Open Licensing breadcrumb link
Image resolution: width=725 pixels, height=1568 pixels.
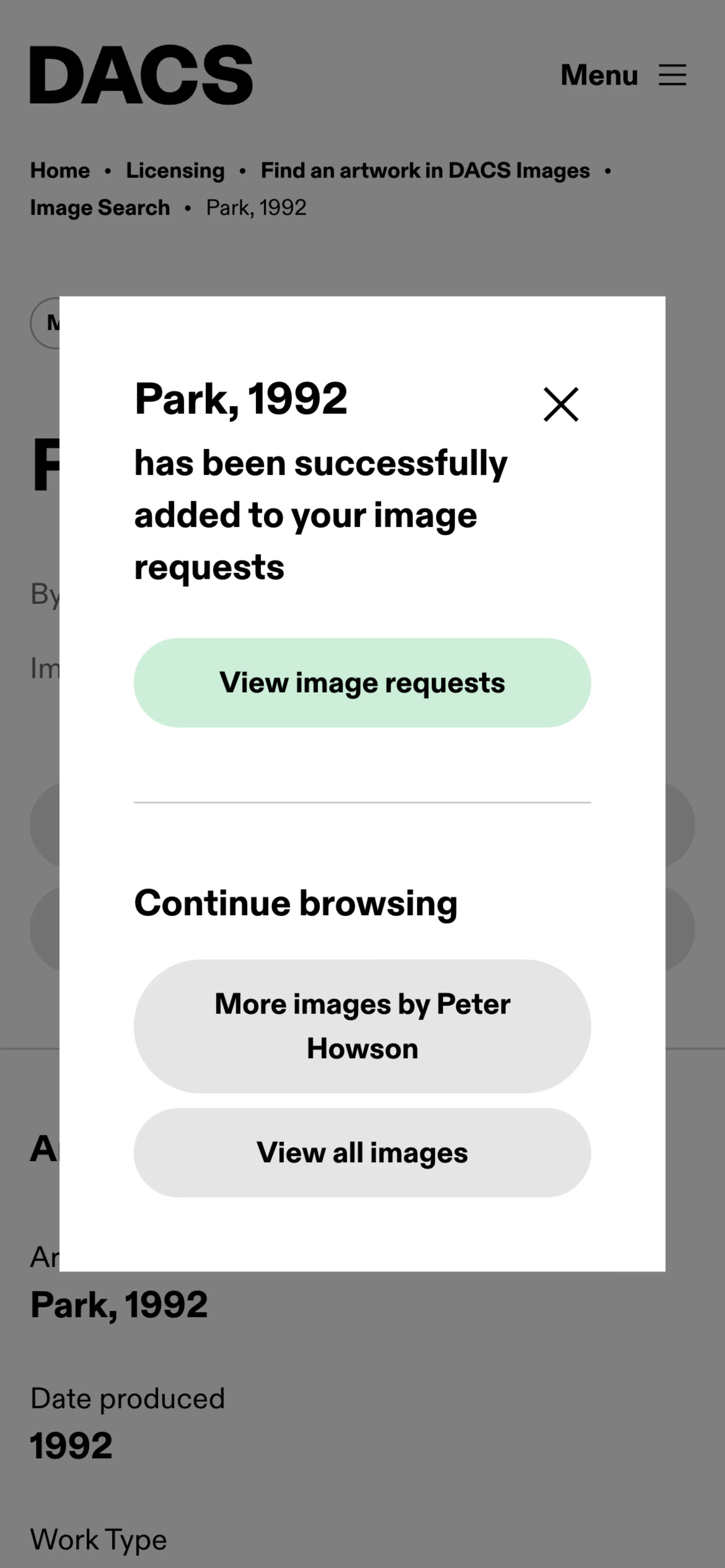click(175, 170)
